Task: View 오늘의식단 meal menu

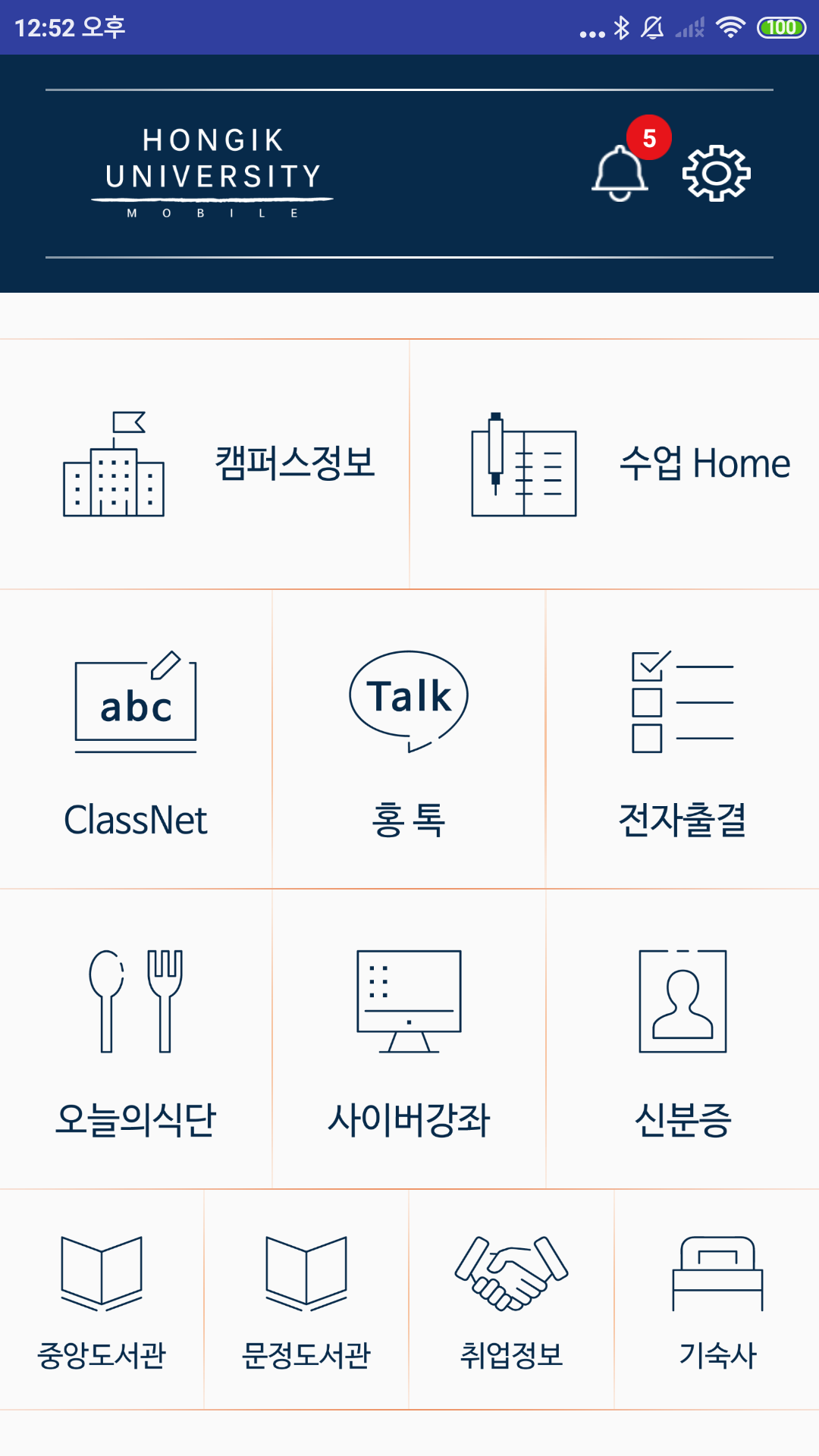Action: click(x=136, y=1039)
